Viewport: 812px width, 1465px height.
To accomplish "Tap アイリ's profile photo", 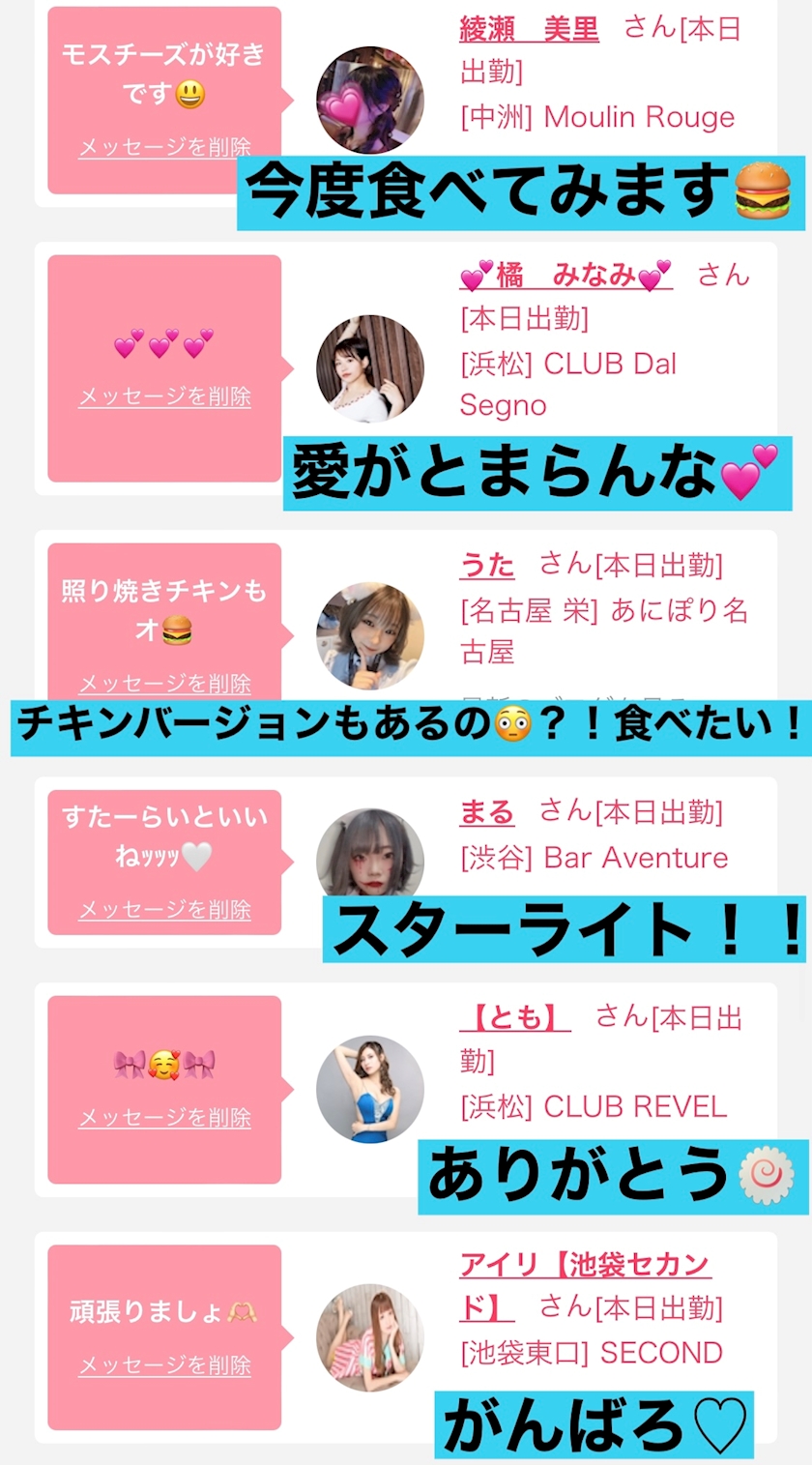I will pyautogui.click(x=370, y=1337).
